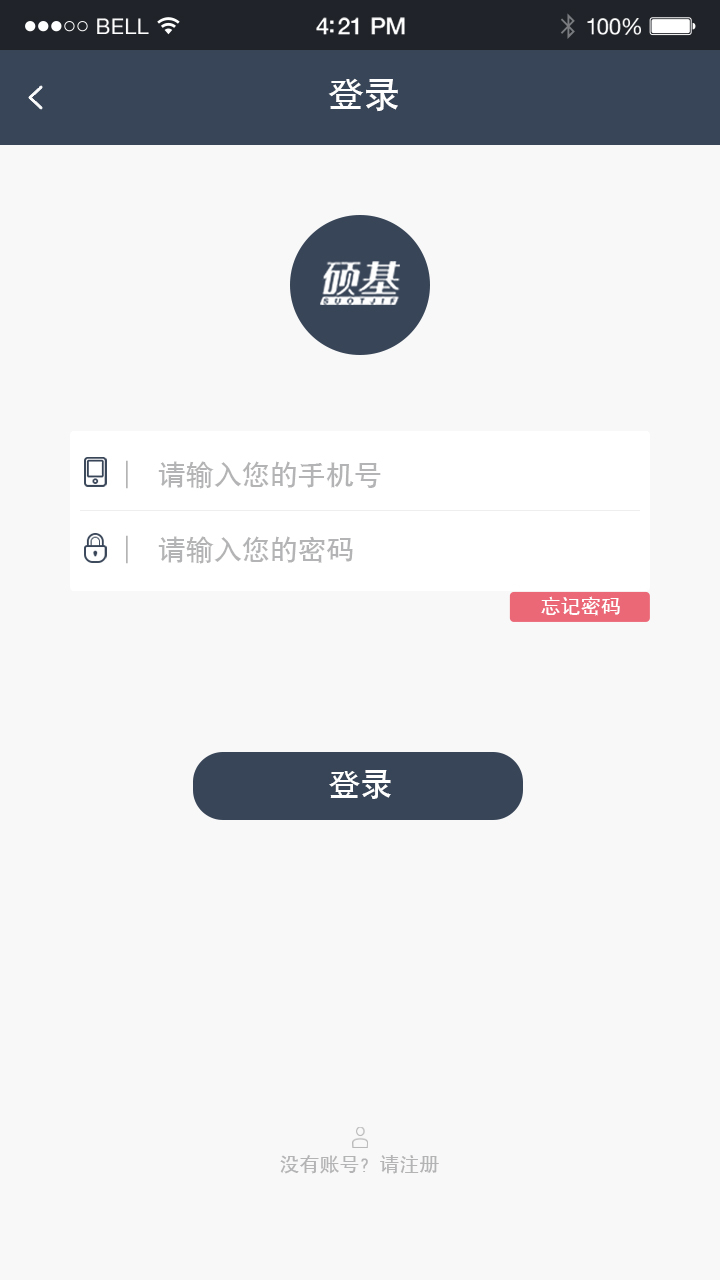Go back using the header arrow
The height and width of the screenshot is (1280, 720).
coord(36,97)
